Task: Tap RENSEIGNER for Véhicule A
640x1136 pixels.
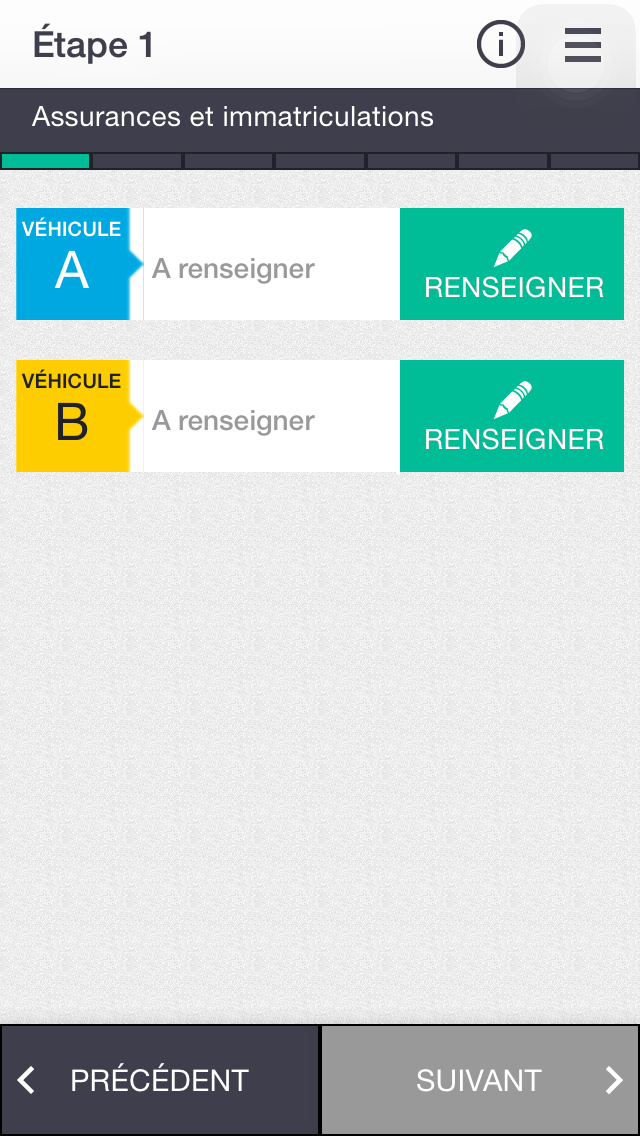Action: 512,264
